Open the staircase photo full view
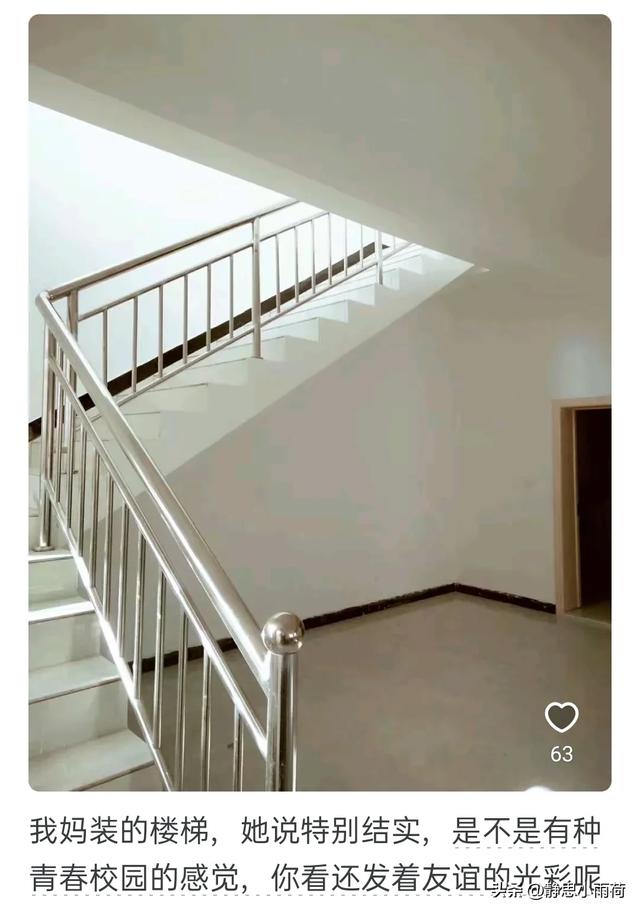Screen dimensions: 640x913 click(320, 400)
